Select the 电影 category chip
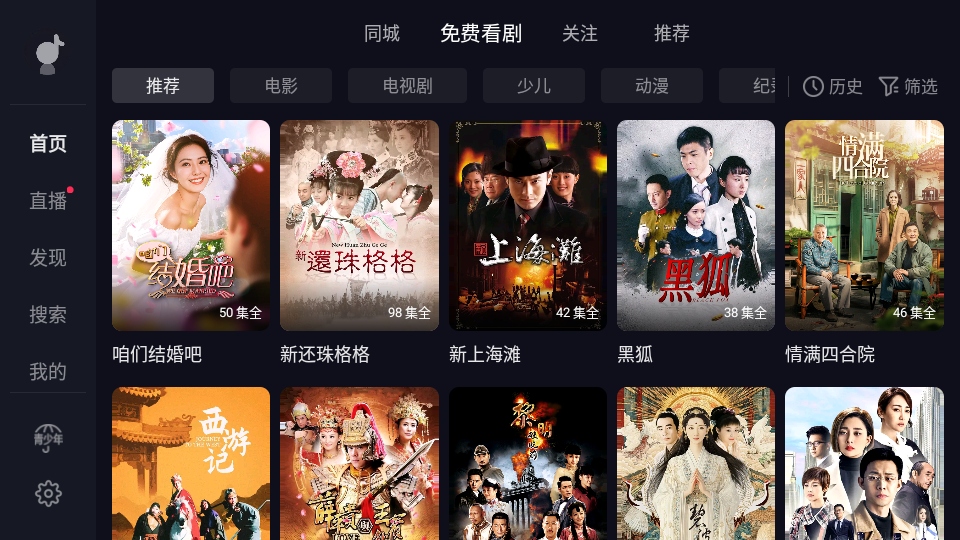 click(x=281, y=86)
